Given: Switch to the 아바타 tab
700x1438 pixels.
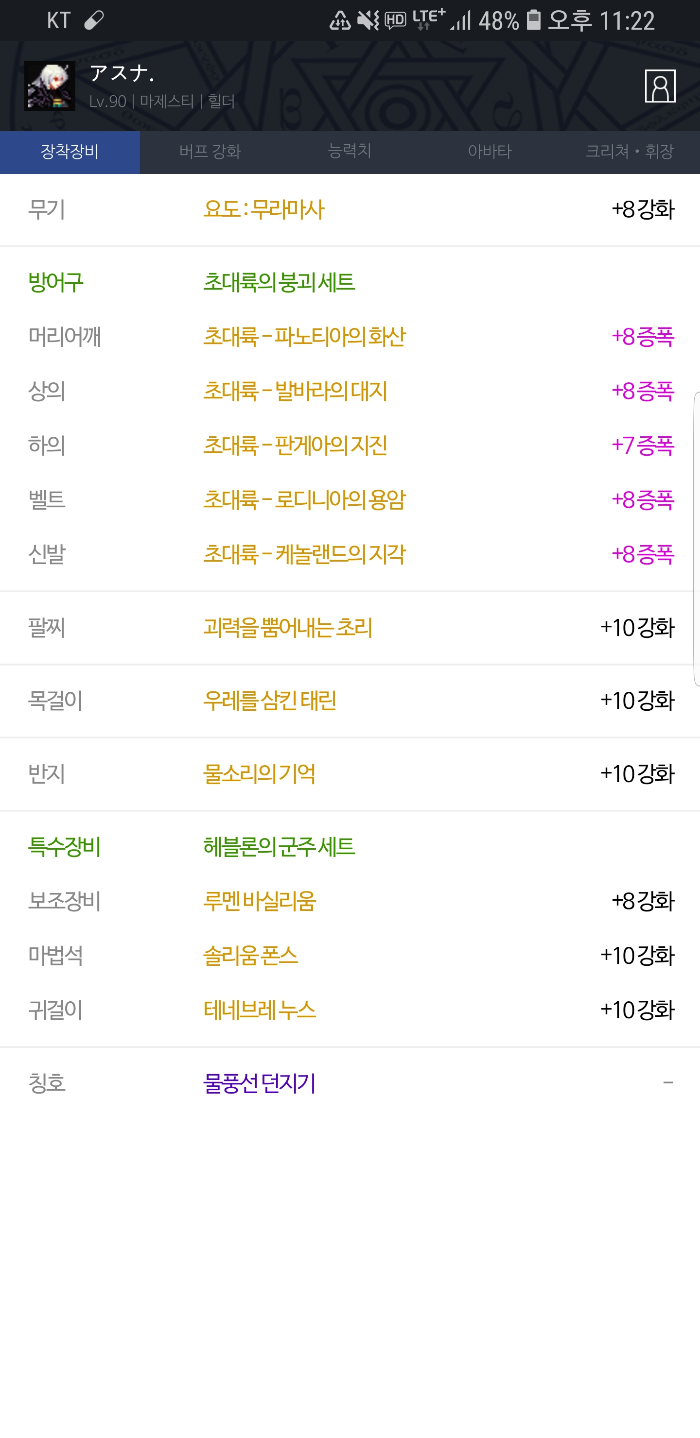Looking at the screenshot, I should click(x=490, y=152).
